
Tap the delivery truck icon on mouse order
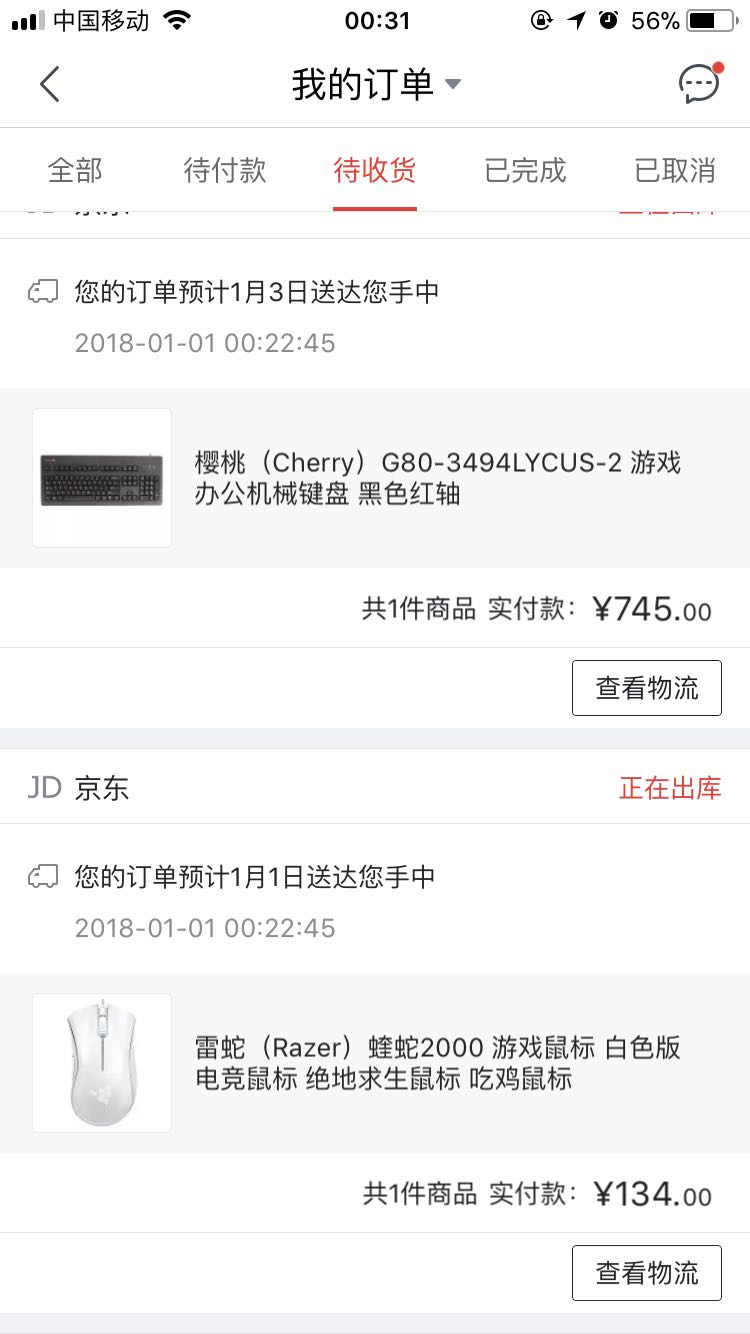41,875
